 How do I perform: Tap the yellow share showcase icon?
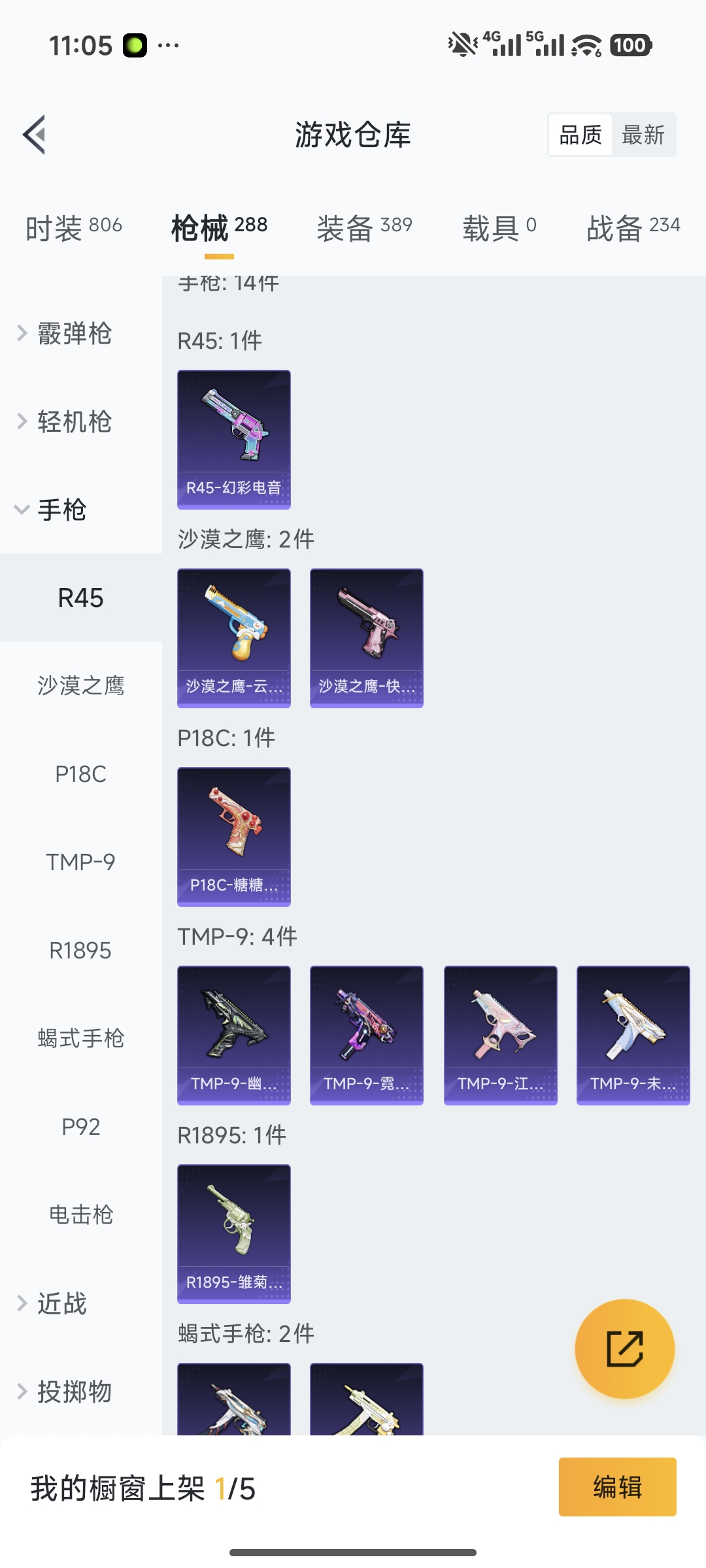point(625,1347)
